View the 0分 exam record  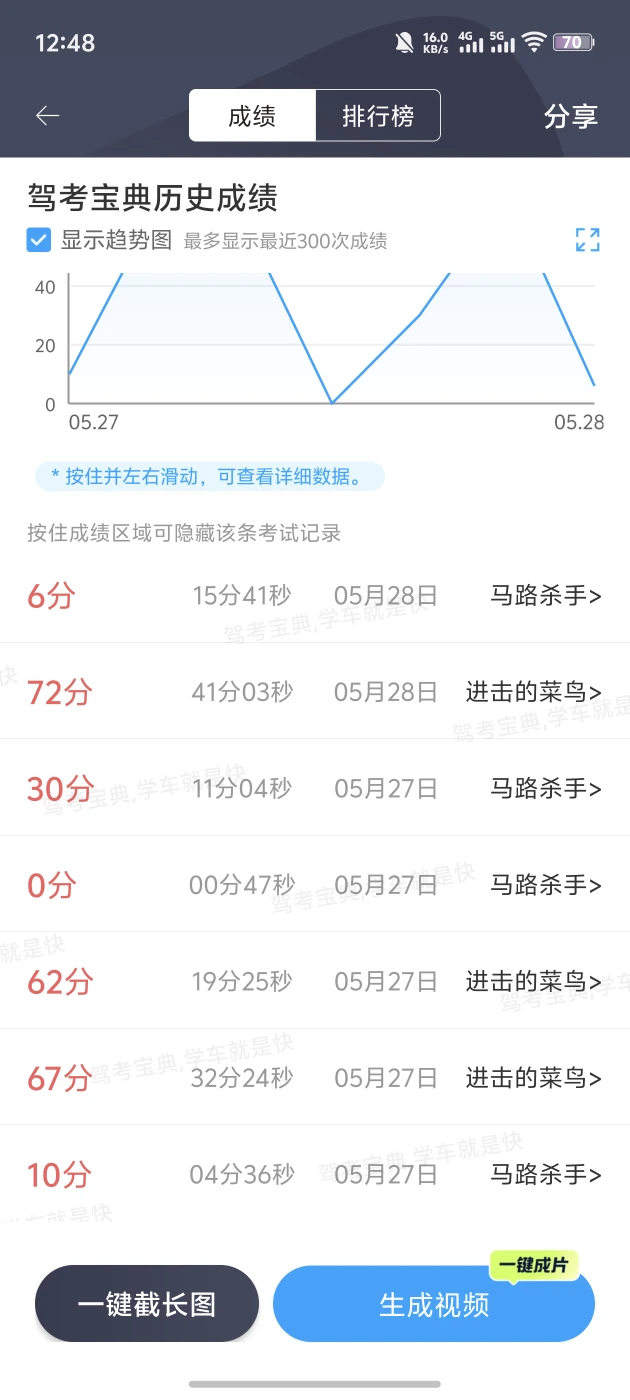[315, 884]
